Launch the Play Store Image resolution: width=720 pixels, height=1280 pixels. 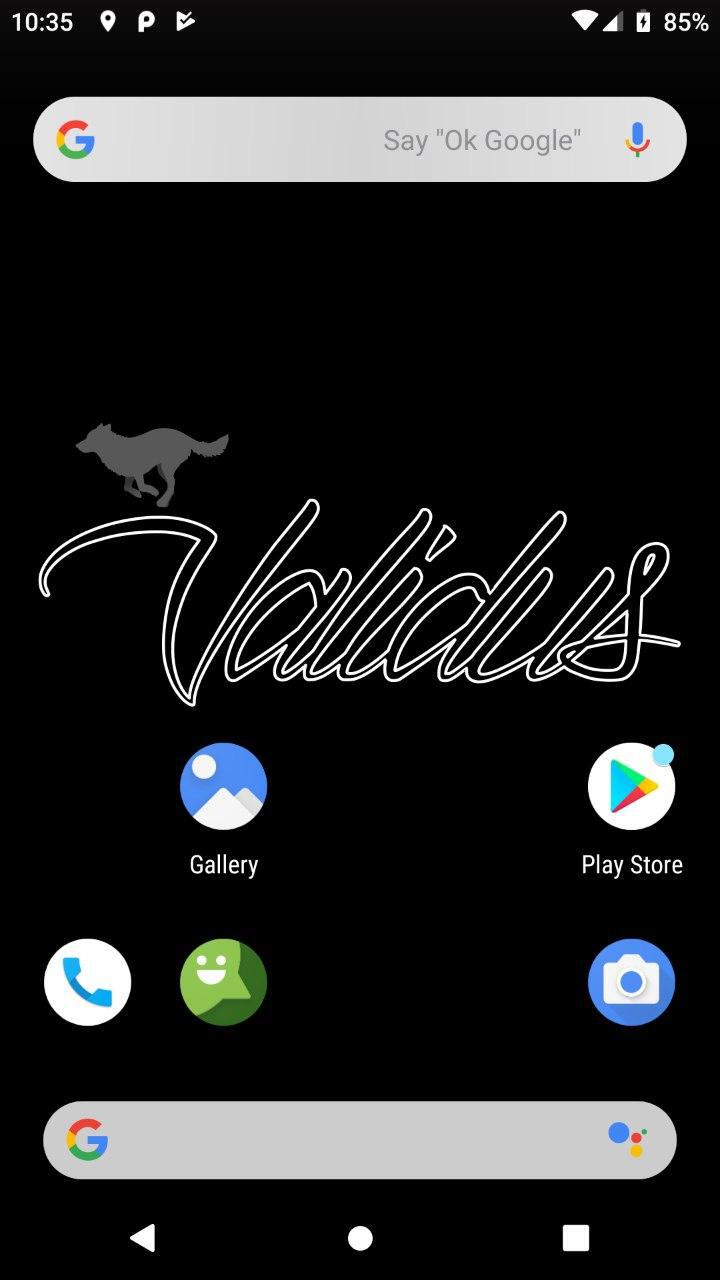coord(631,786)
